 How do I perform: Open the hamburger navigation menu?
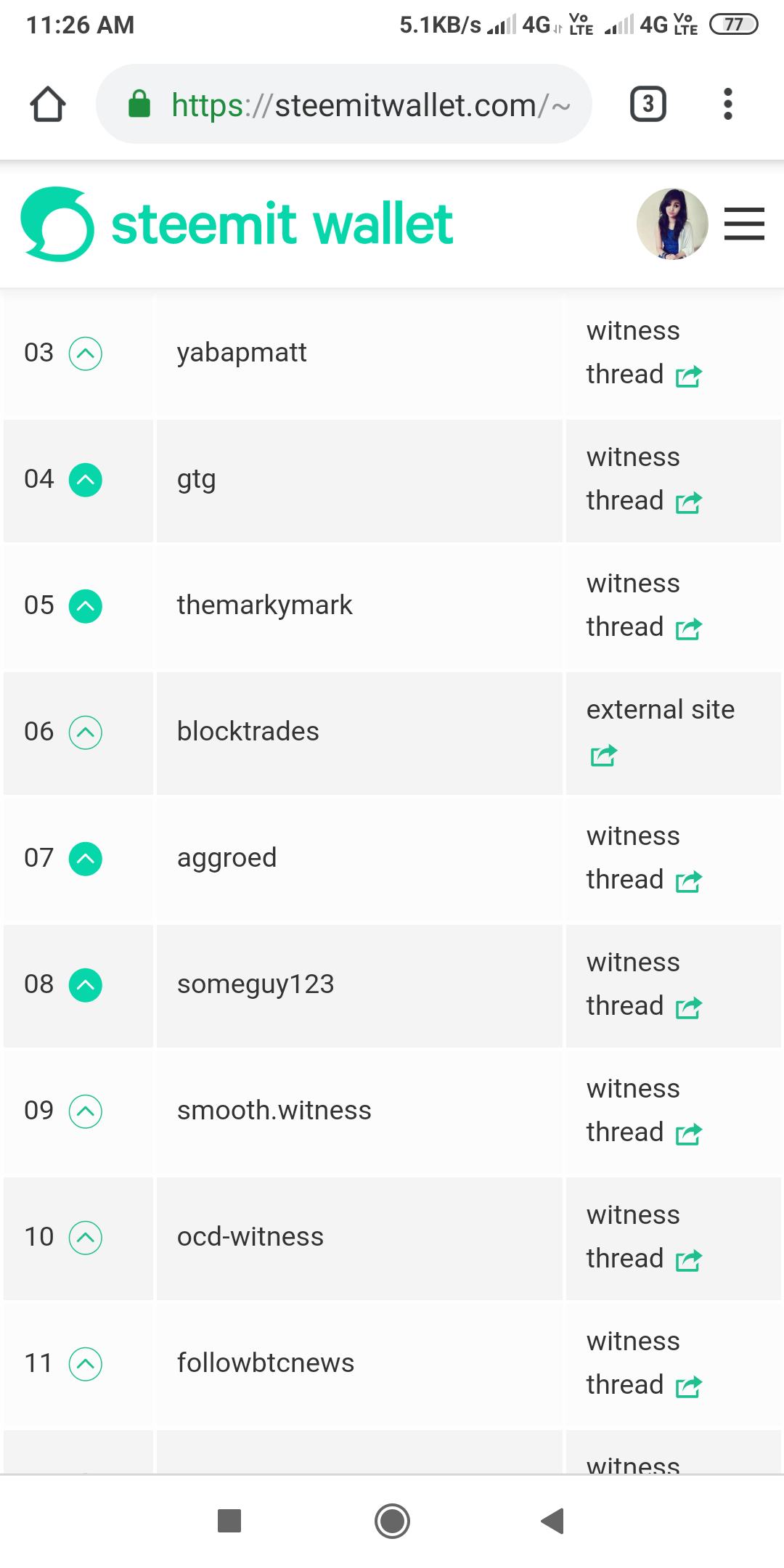[x=744, y=224]
